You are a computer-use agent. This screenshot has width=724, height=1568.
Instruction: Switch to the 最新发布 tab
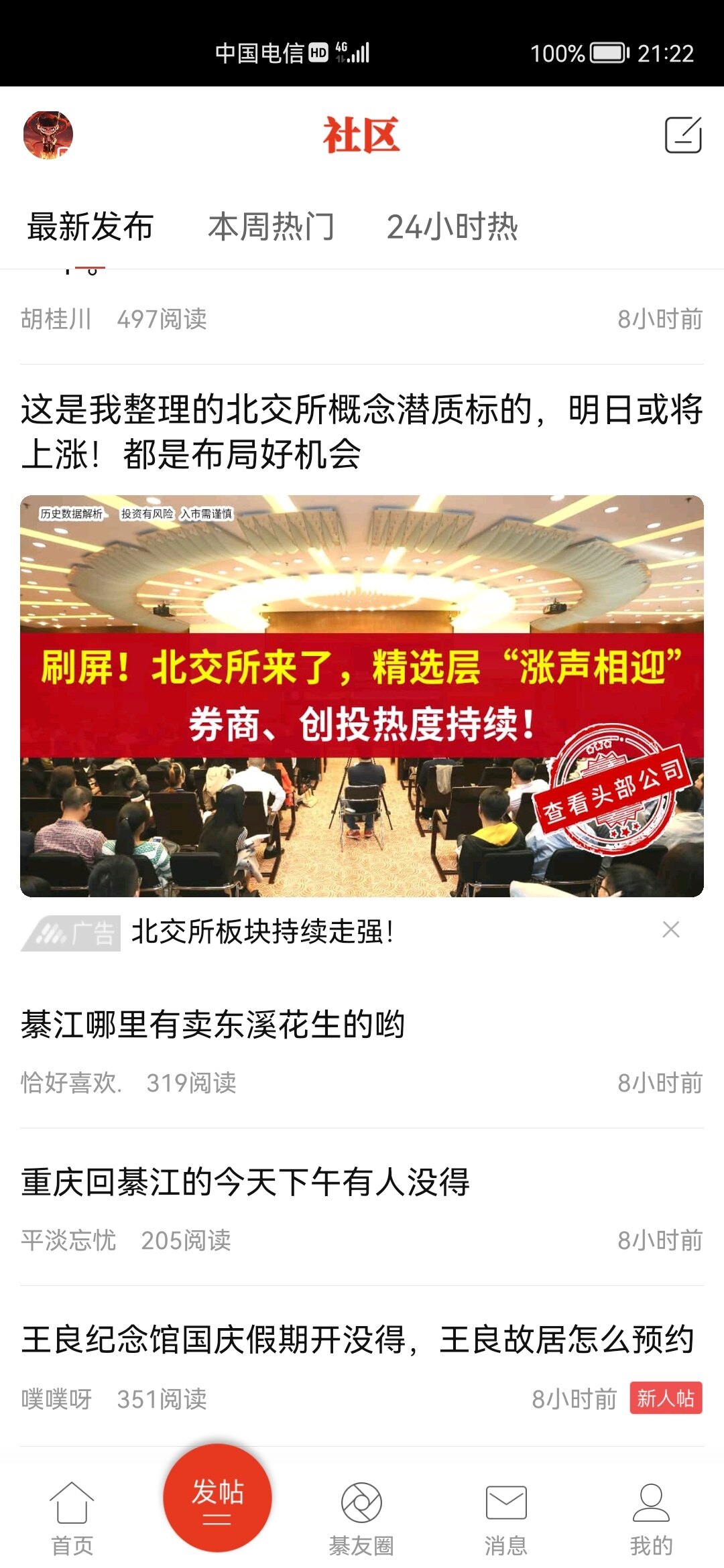pos(90,226)
